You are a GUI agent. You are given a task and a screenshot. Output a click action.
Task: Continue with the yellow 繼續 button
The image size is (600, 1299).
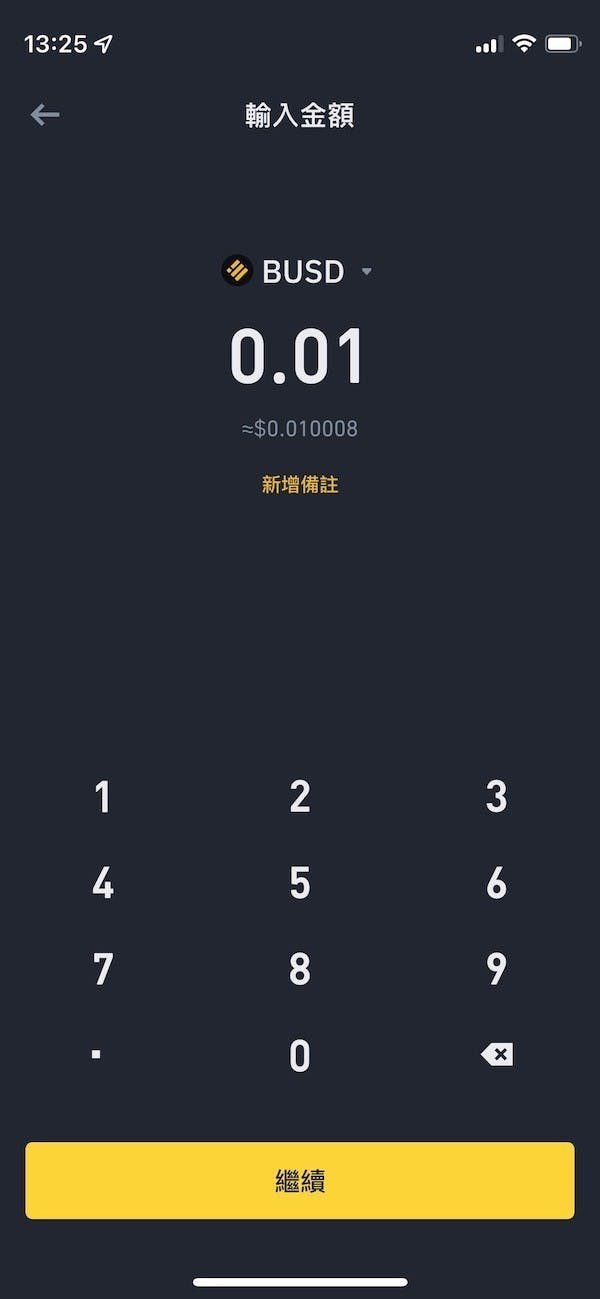(300, 1181)
